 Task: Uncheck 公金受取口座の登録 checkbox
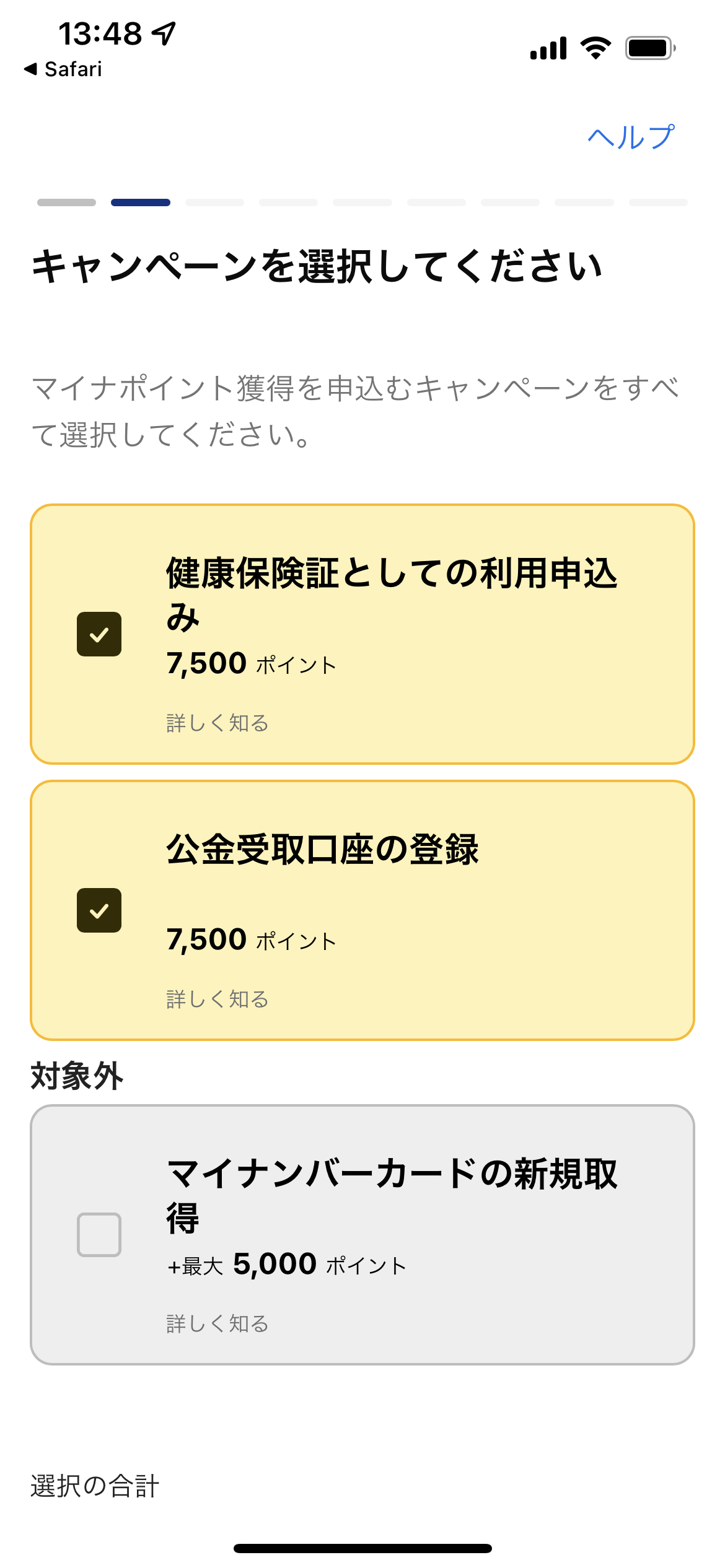click(x=99, y=910)
